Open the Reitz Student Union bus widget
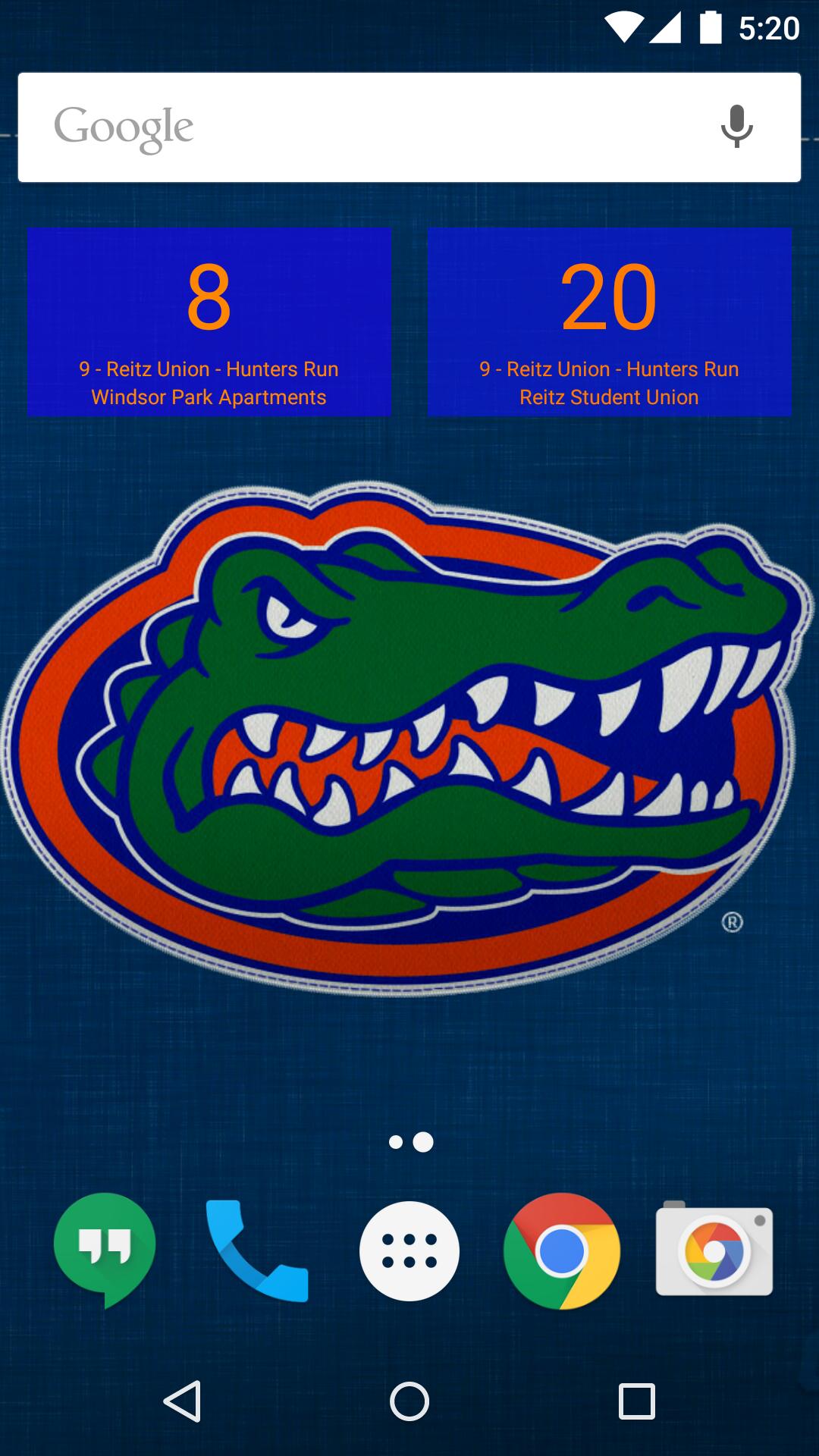Viewport: 819px width, 1456px height. 609,322
